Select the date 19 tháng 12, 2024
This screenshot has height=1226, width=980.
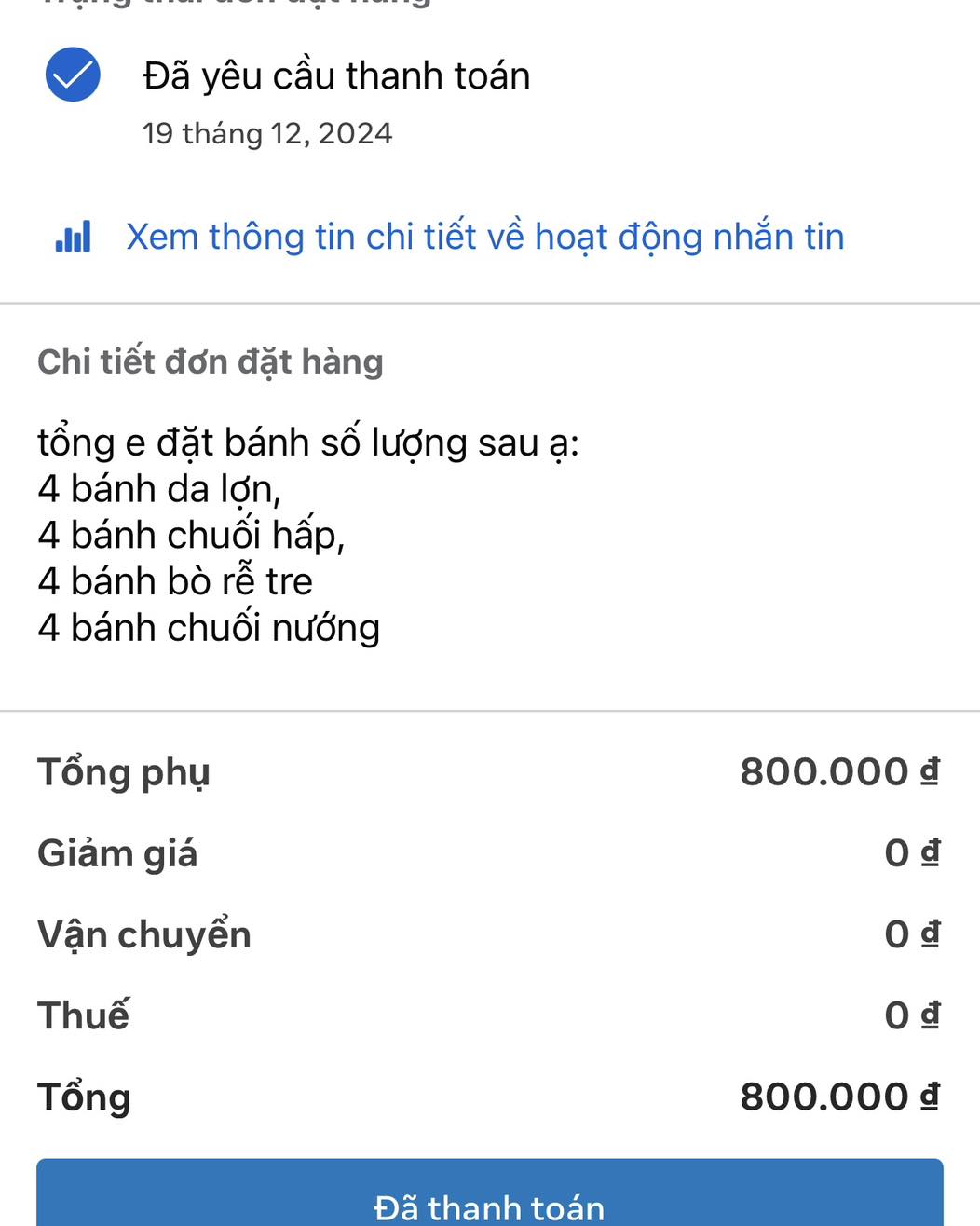pos(268,133)
